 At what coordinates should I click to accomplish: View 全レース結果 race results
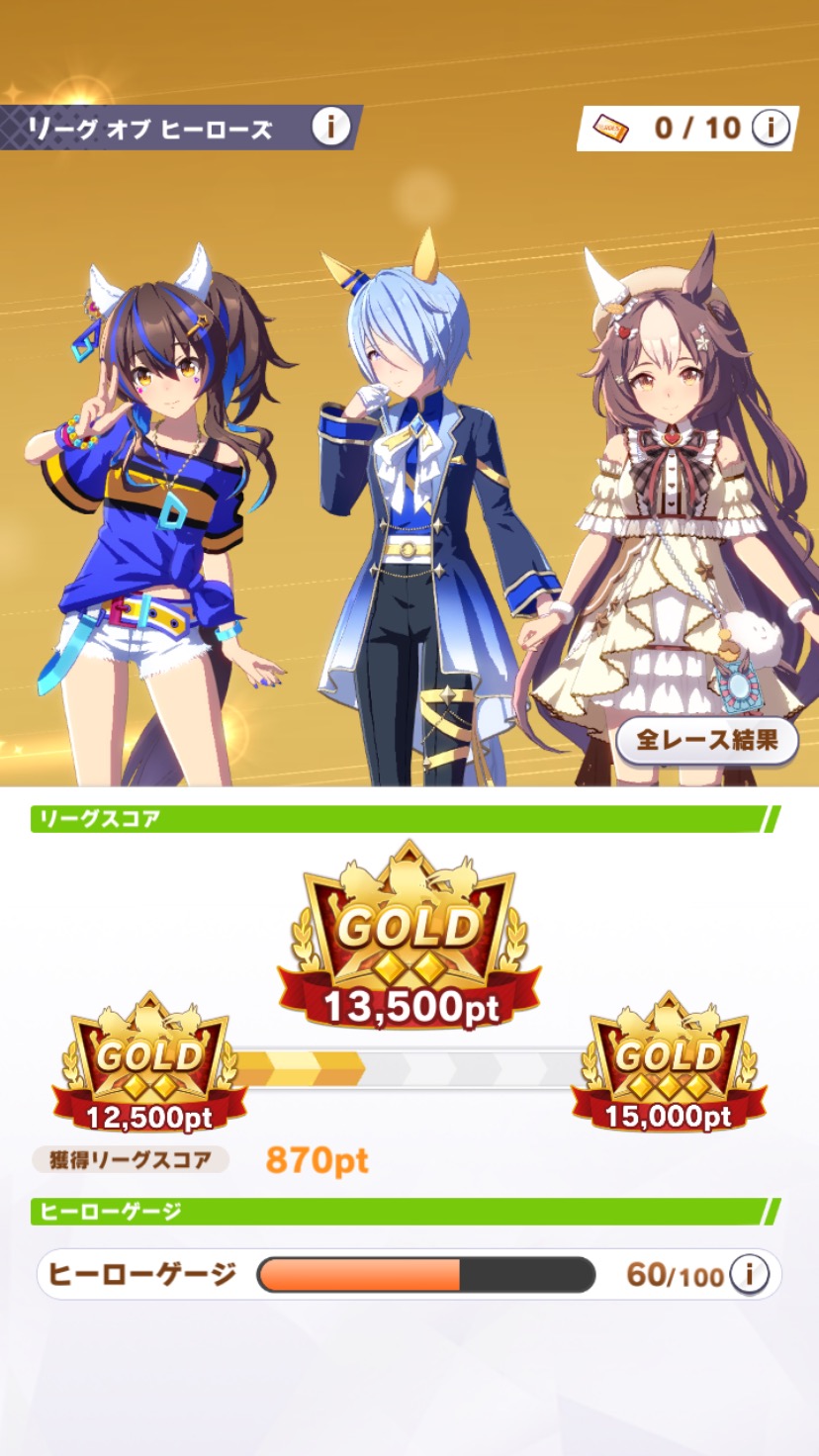(706, 740)
